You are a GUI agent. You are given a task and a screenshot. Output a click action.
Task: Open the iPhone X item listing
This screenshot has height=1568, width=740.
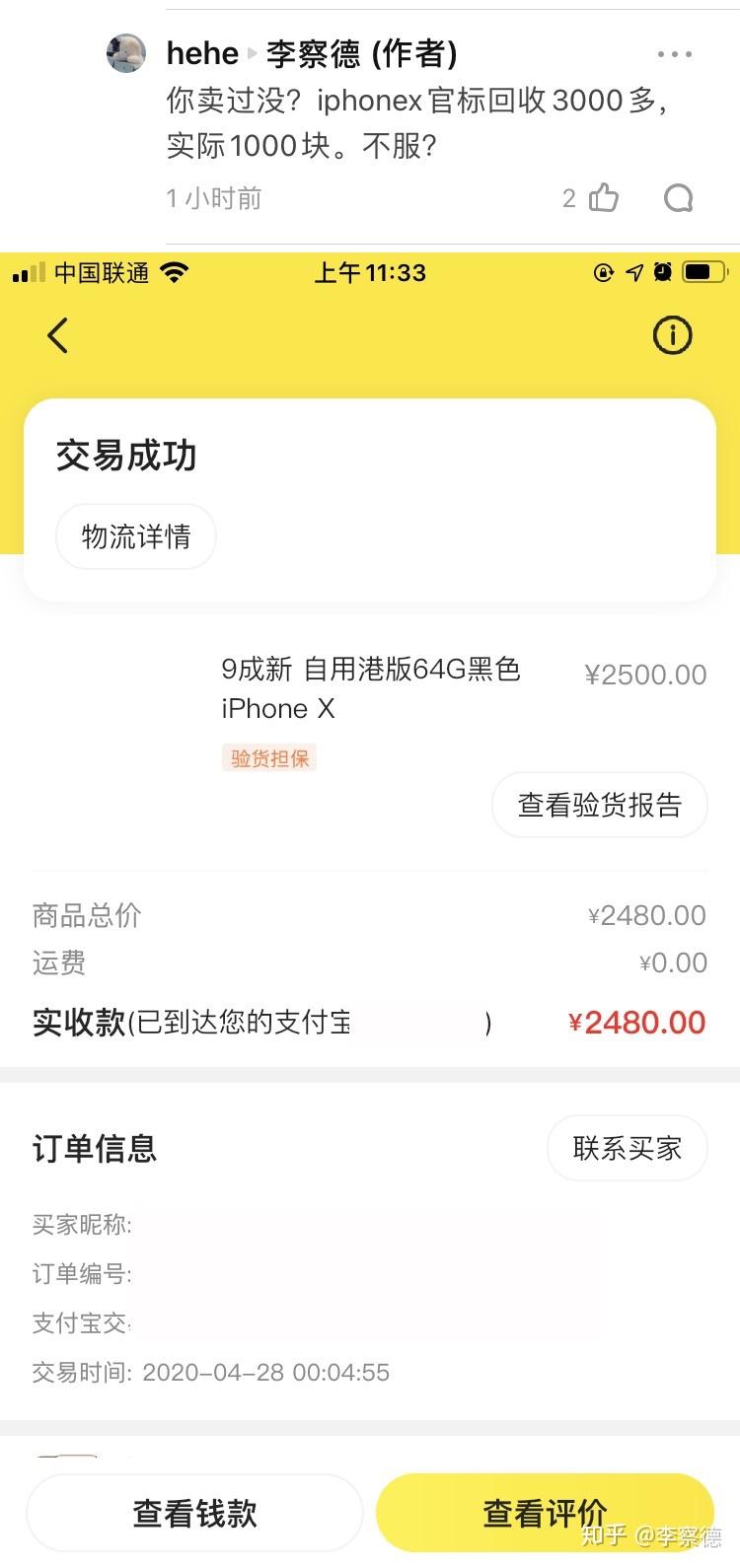(x=370, y=688)
